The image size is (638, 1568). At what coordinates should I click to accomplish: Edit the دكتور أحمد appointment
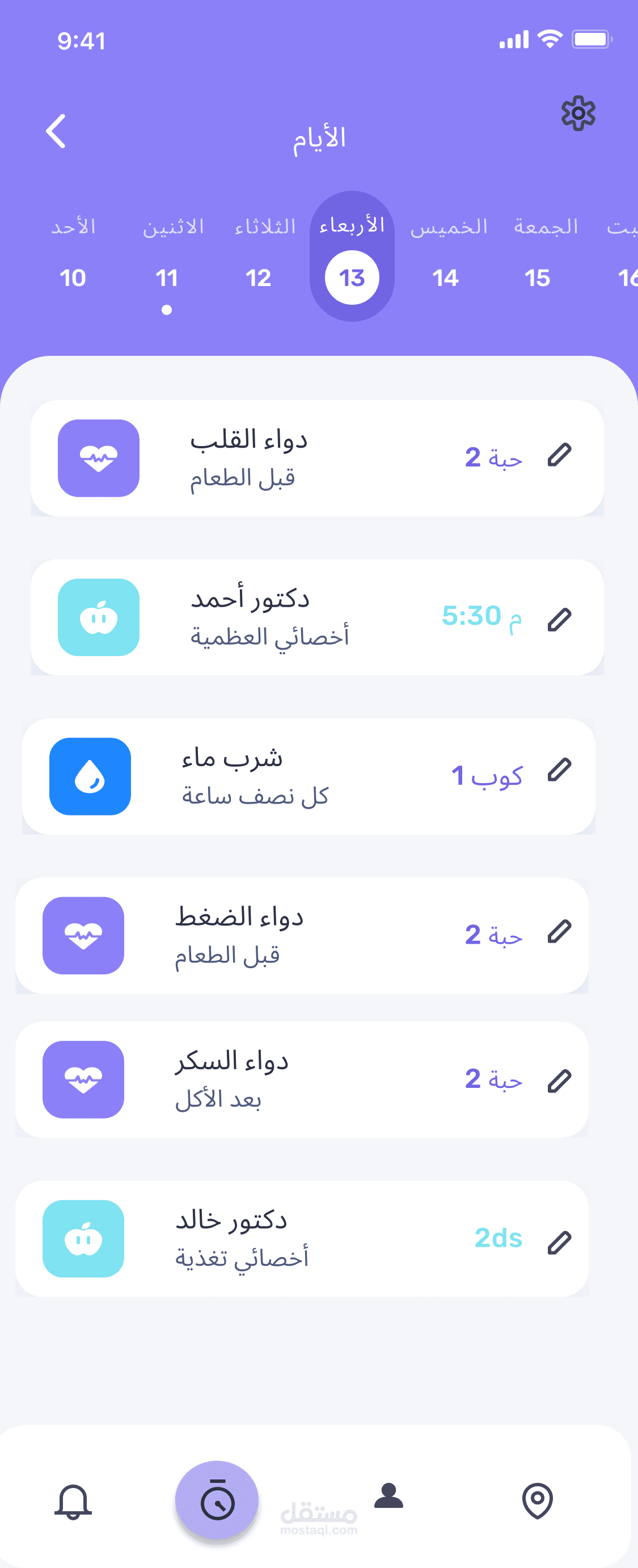click(x=559, y=620)
